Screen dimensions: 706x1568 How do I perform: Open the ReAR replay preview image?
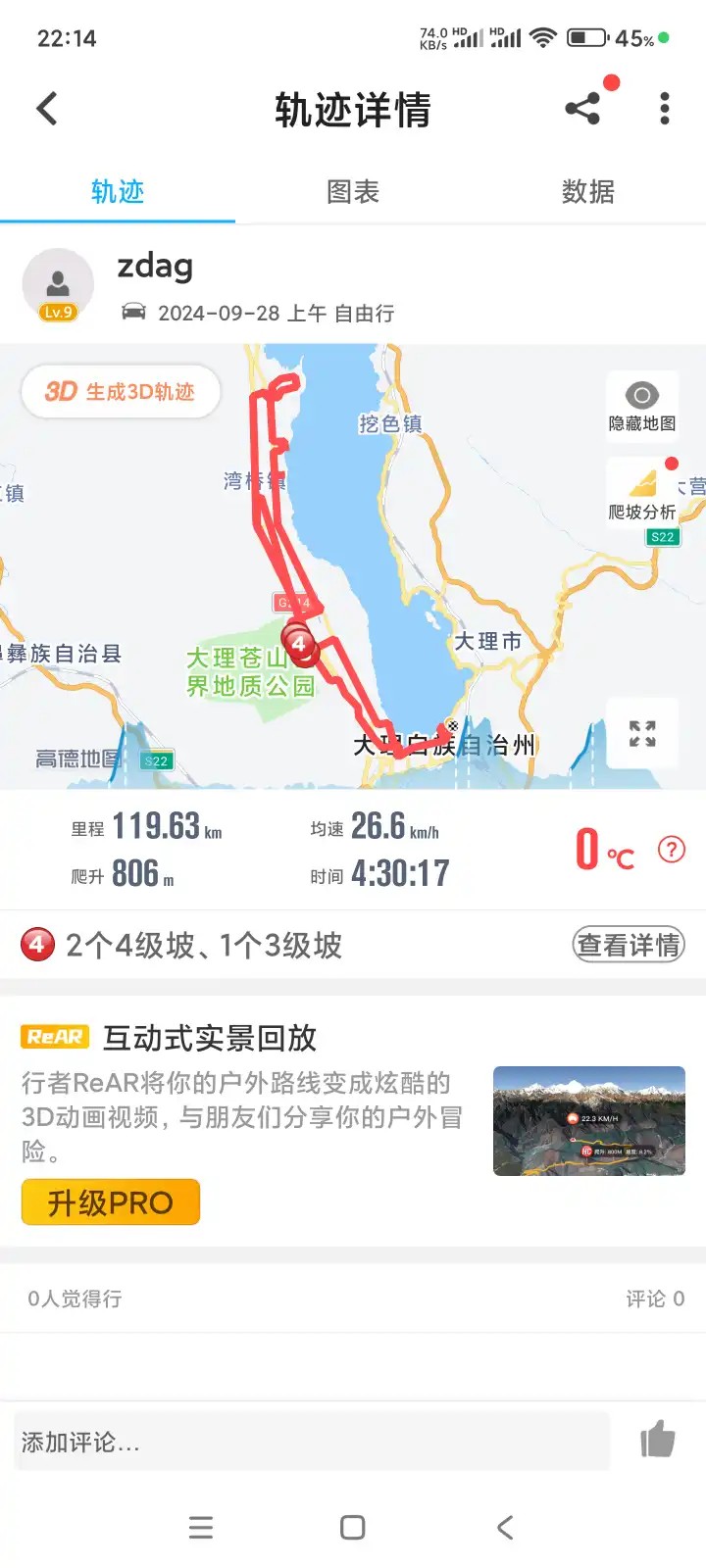point(588,1121)
